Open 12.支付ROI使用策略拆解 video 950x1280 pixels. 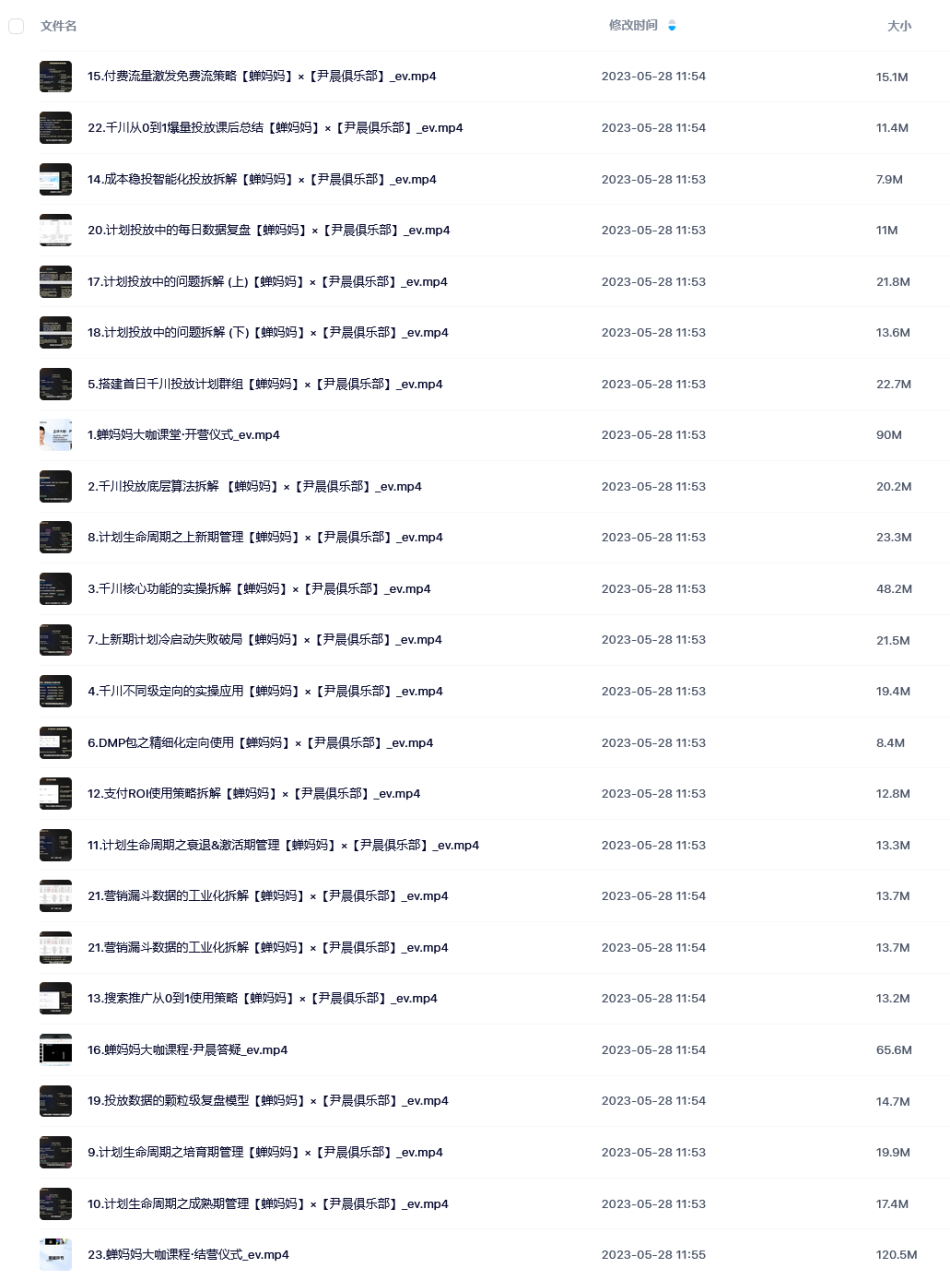(254, 794)
